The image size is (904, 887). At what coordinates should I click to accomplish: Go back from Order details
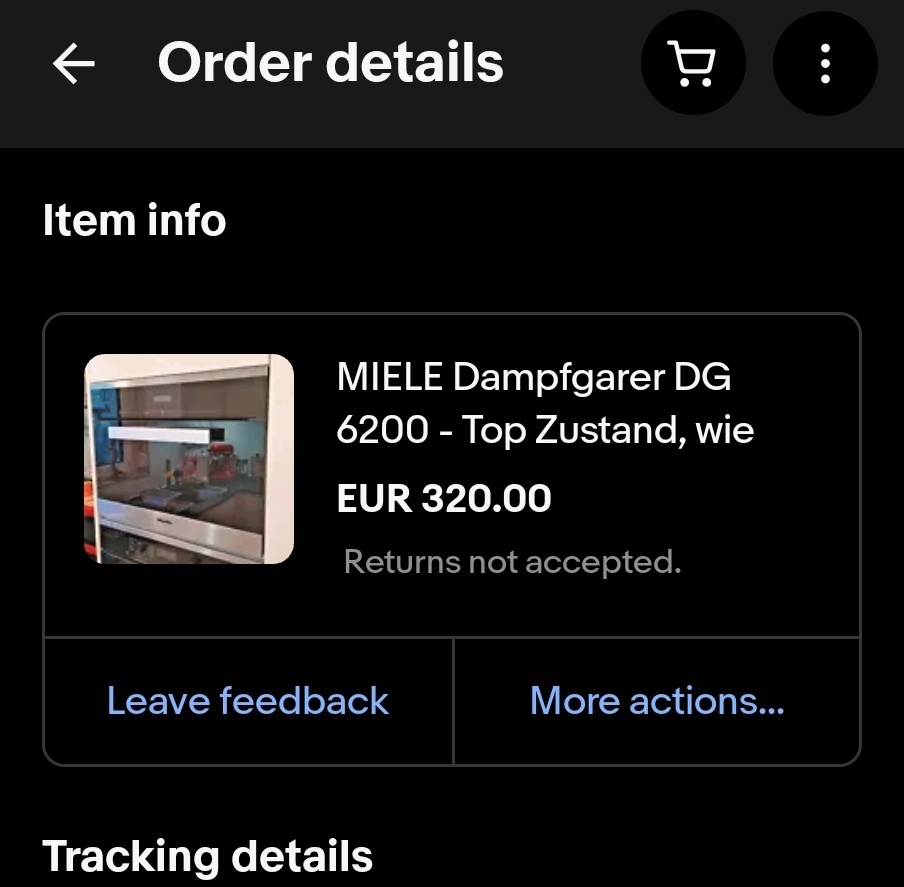point(74,64)
